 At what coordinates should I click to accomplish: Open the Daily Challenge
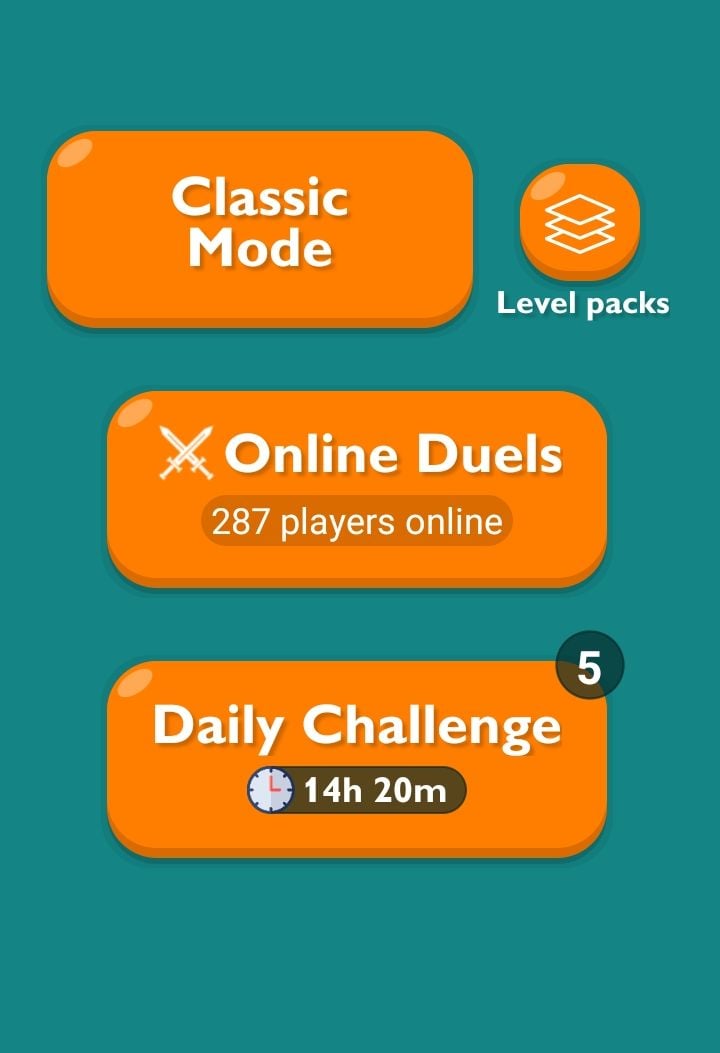point(357,755)
